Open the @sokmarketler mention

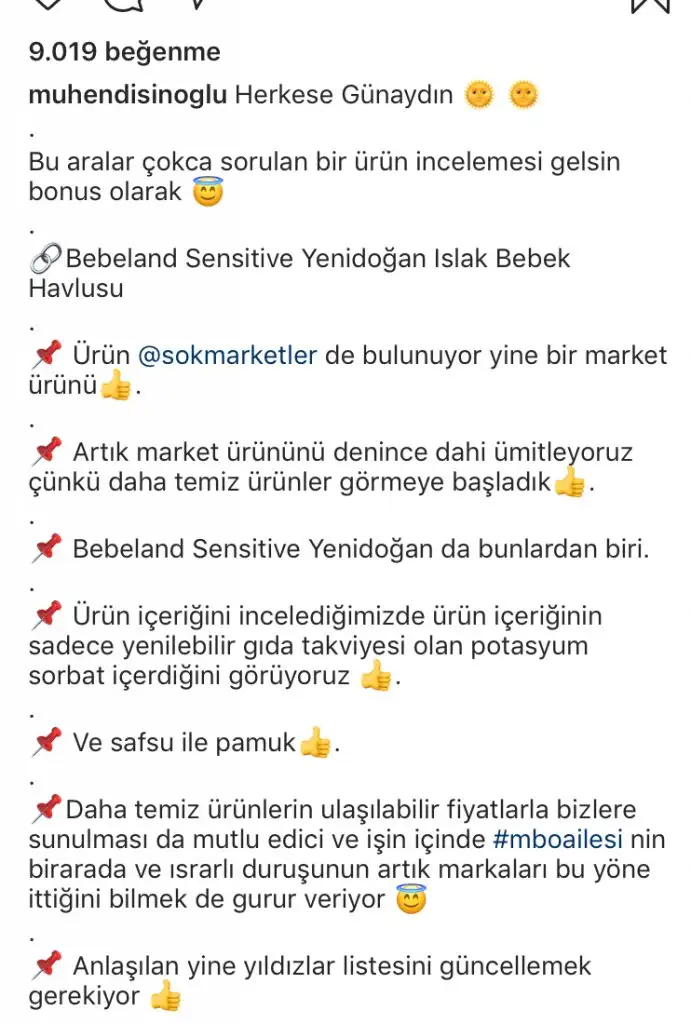click(x=227, y=355)
